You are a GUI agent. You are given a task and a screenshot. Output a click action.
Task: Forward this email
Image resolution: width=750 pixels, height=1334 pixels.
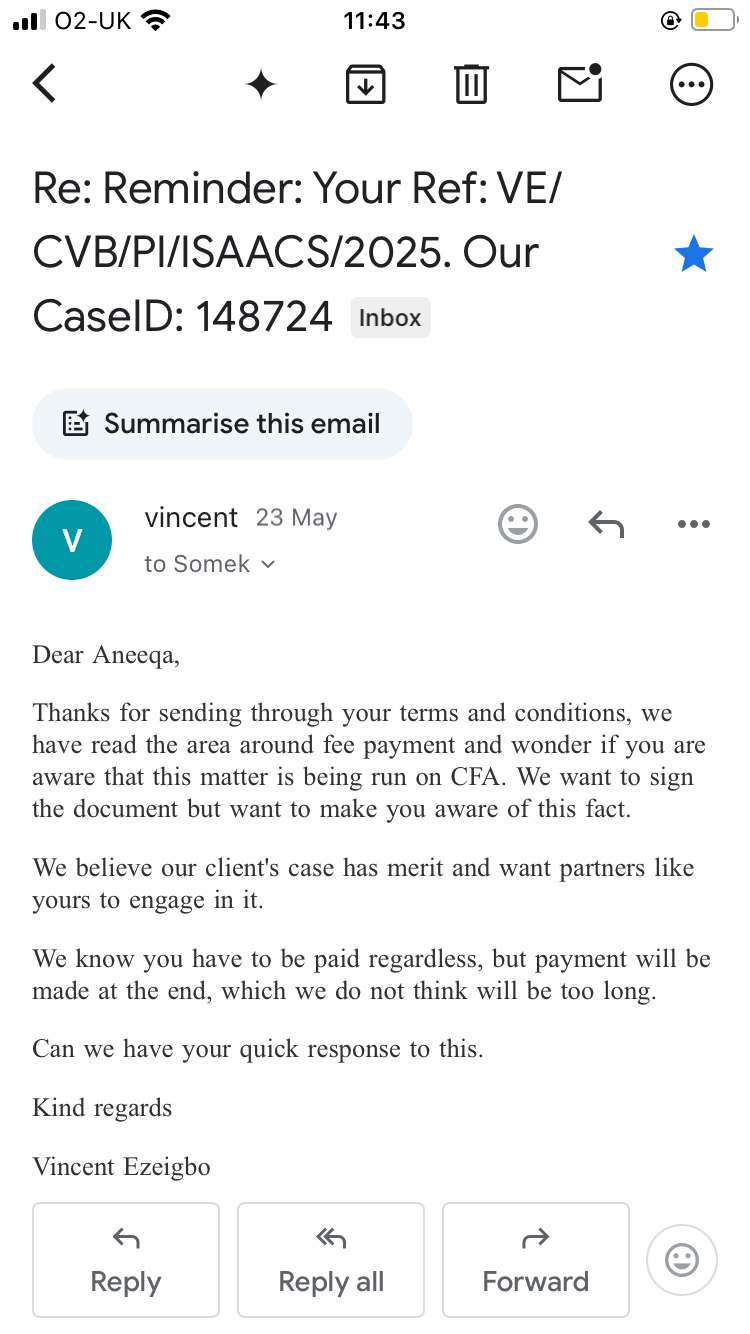click(x=536, y=1260)
